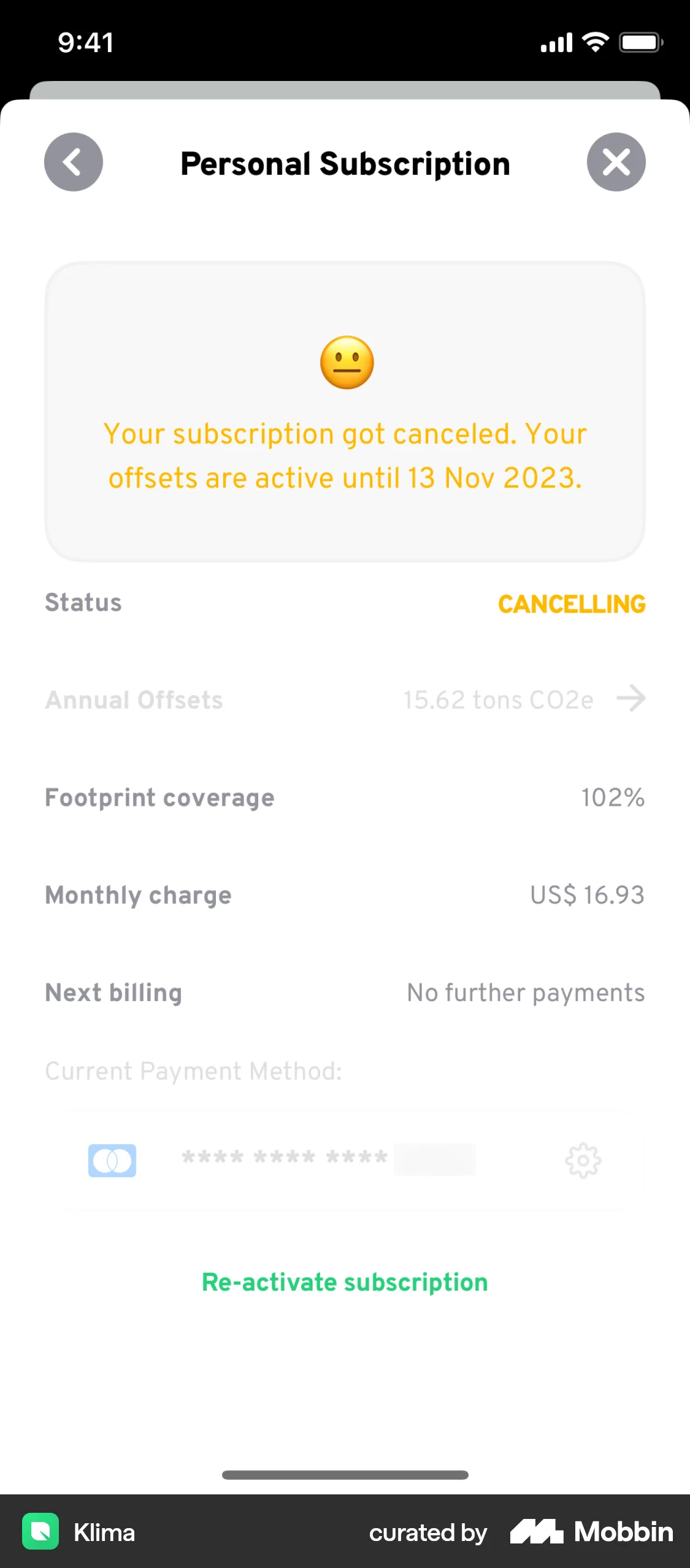Tap the Wi-Fi indicator in the status bar
This screenshot has width=690, height=1568.
click(594, 42)
